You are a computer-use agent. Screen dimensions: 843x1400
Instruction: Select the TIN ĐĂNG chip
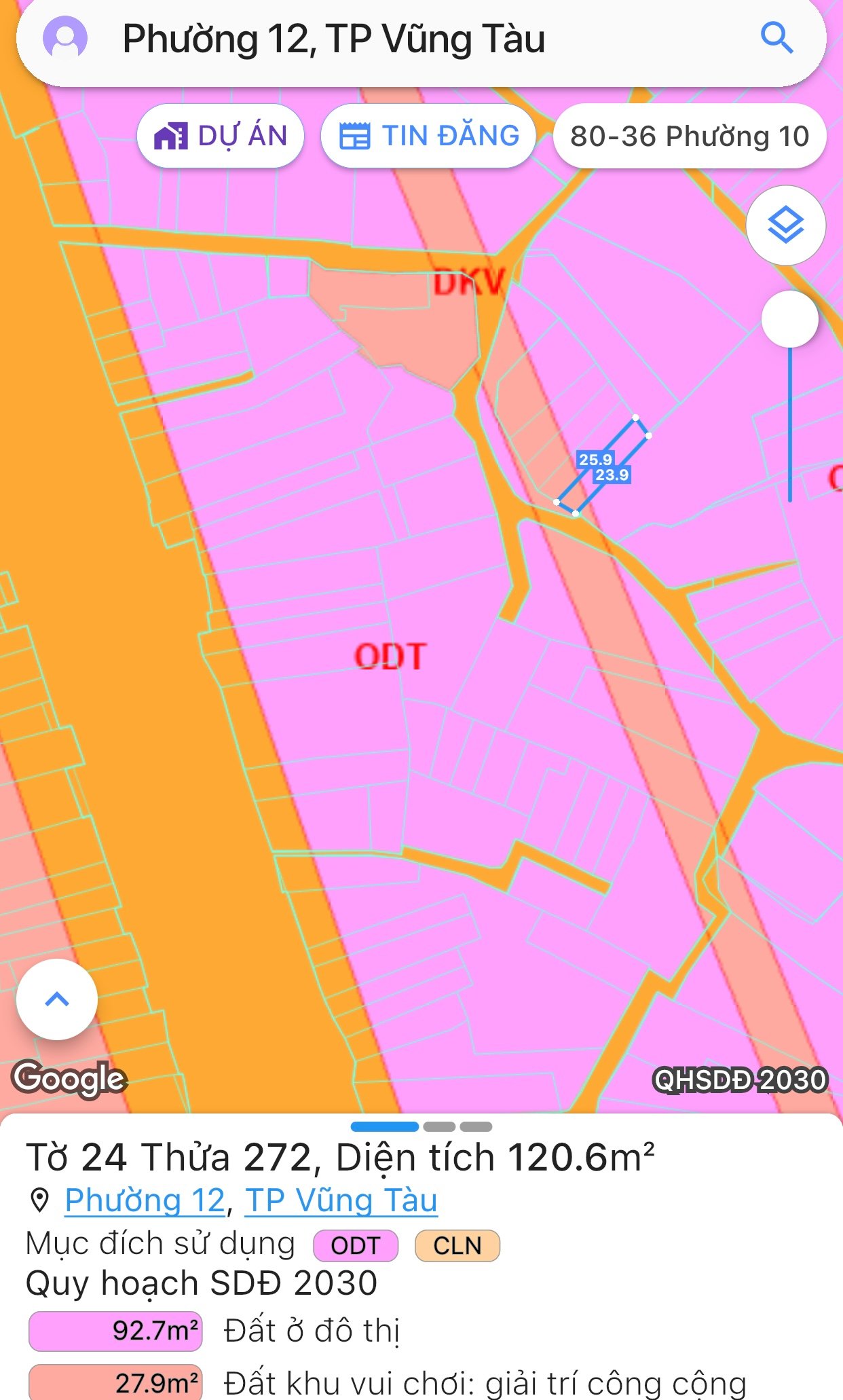pyautogui.click(x=429, y=136)
